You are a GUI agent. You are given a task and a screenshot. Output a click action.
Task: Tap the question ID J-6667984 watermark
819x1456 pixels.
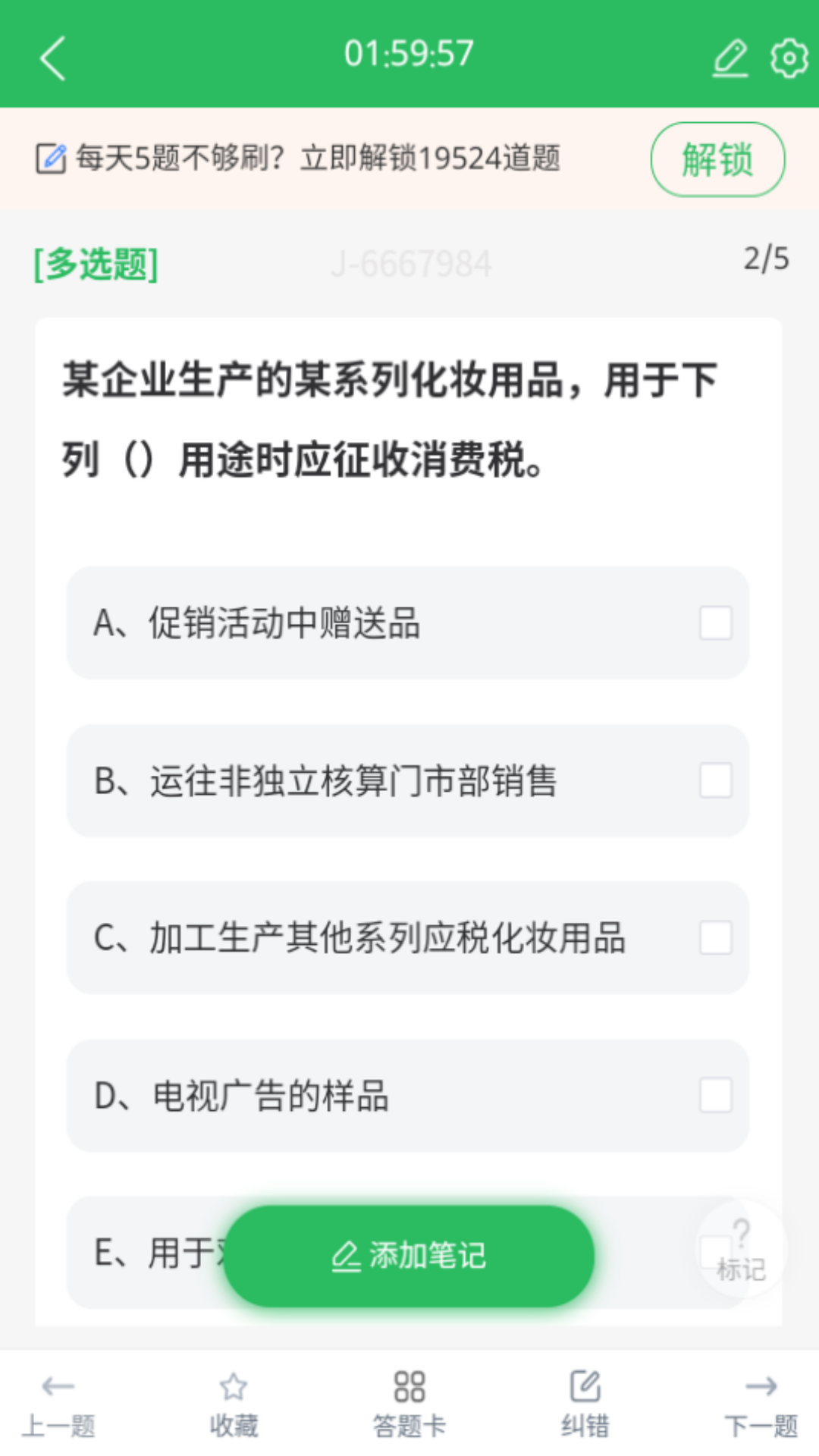point(412,264)
